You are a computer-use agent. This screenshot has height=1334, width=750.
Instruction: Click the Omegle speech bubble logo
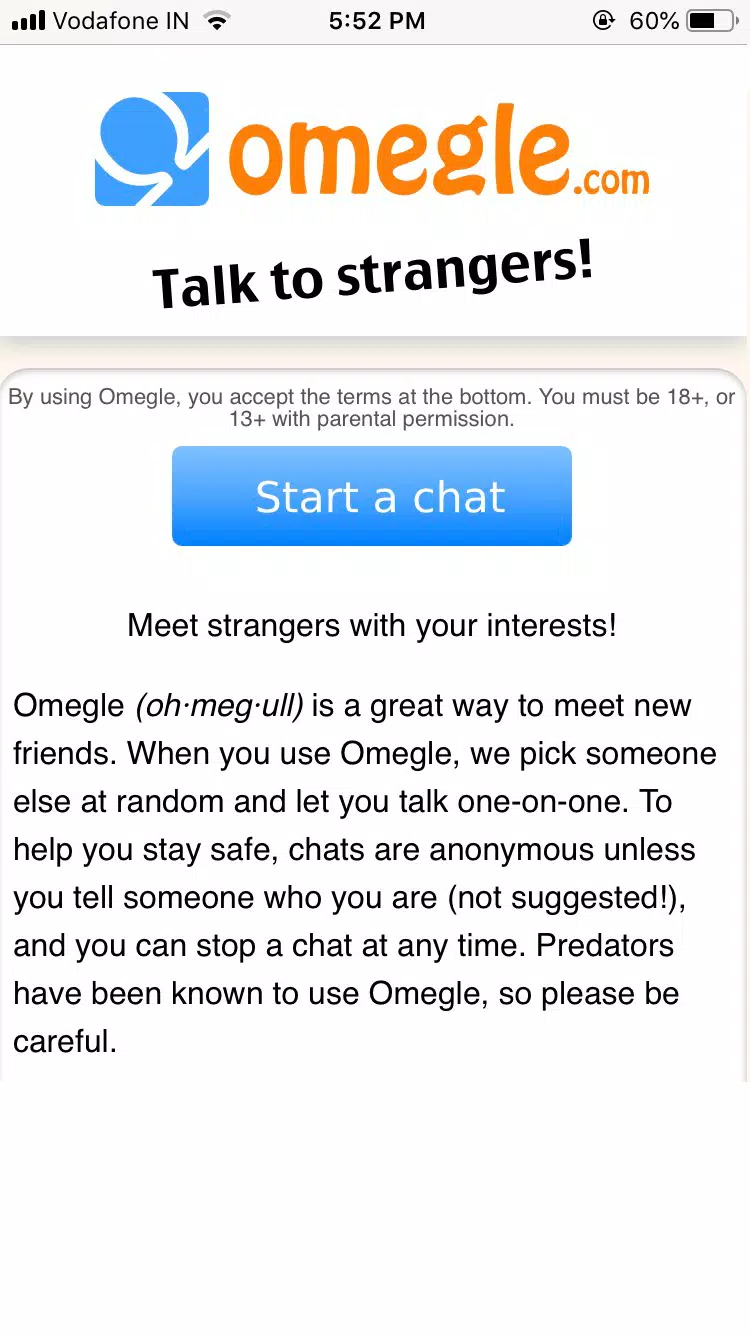coord(152,148)
